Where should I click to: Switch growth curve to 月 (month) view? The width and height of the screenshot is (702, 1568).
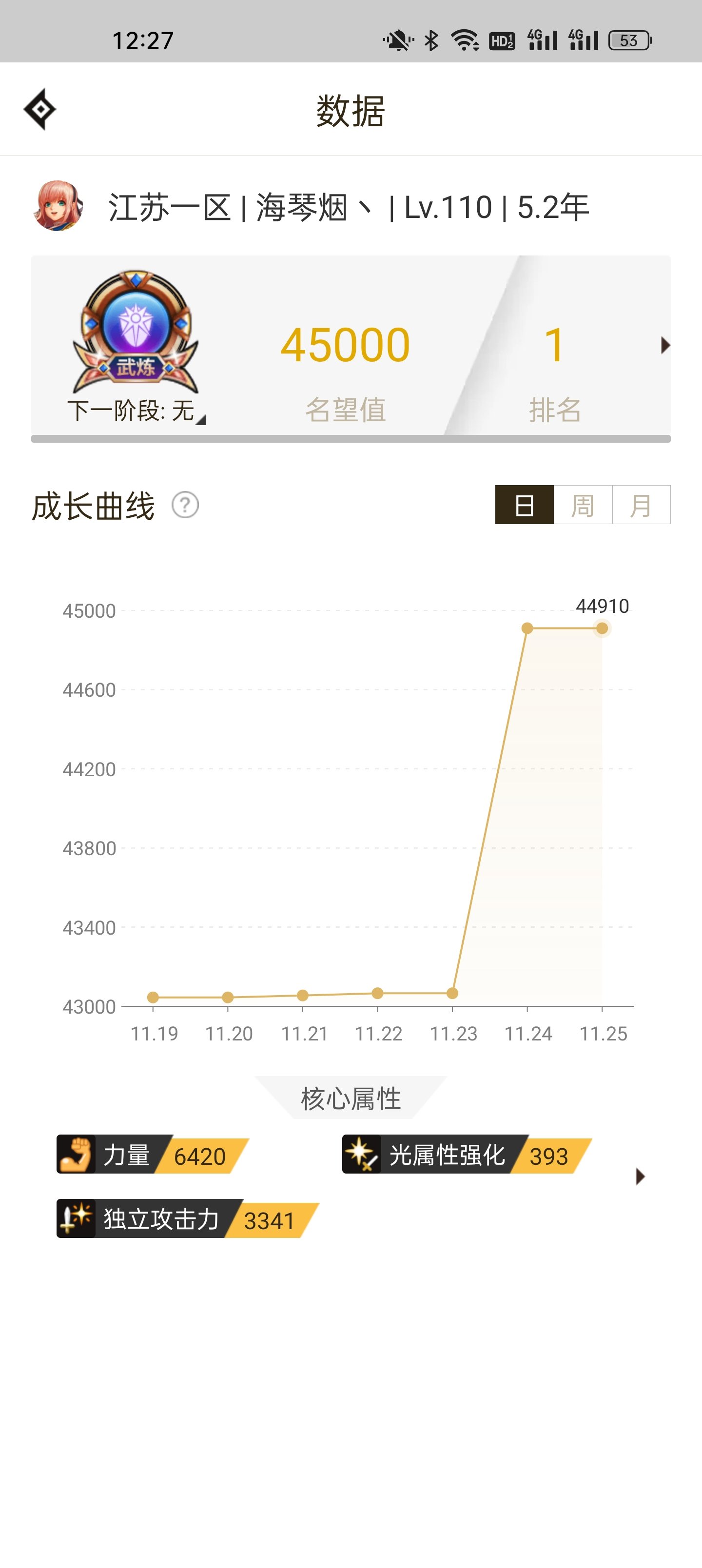(x=641, y=505)
